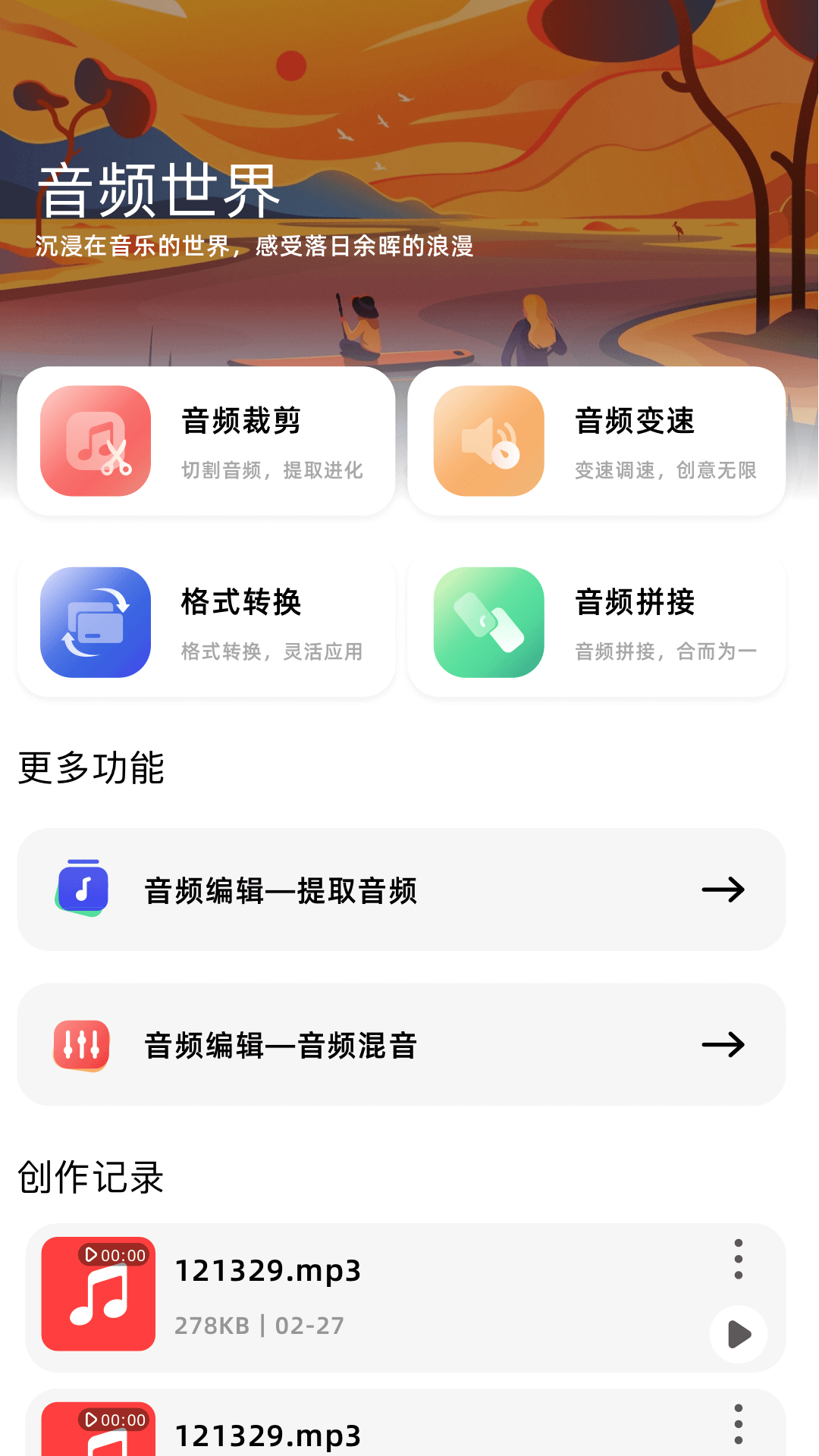Open the 音频裁剪 feature card
819x1456 pixels.
pyautogui.click(x=205, y=440)
